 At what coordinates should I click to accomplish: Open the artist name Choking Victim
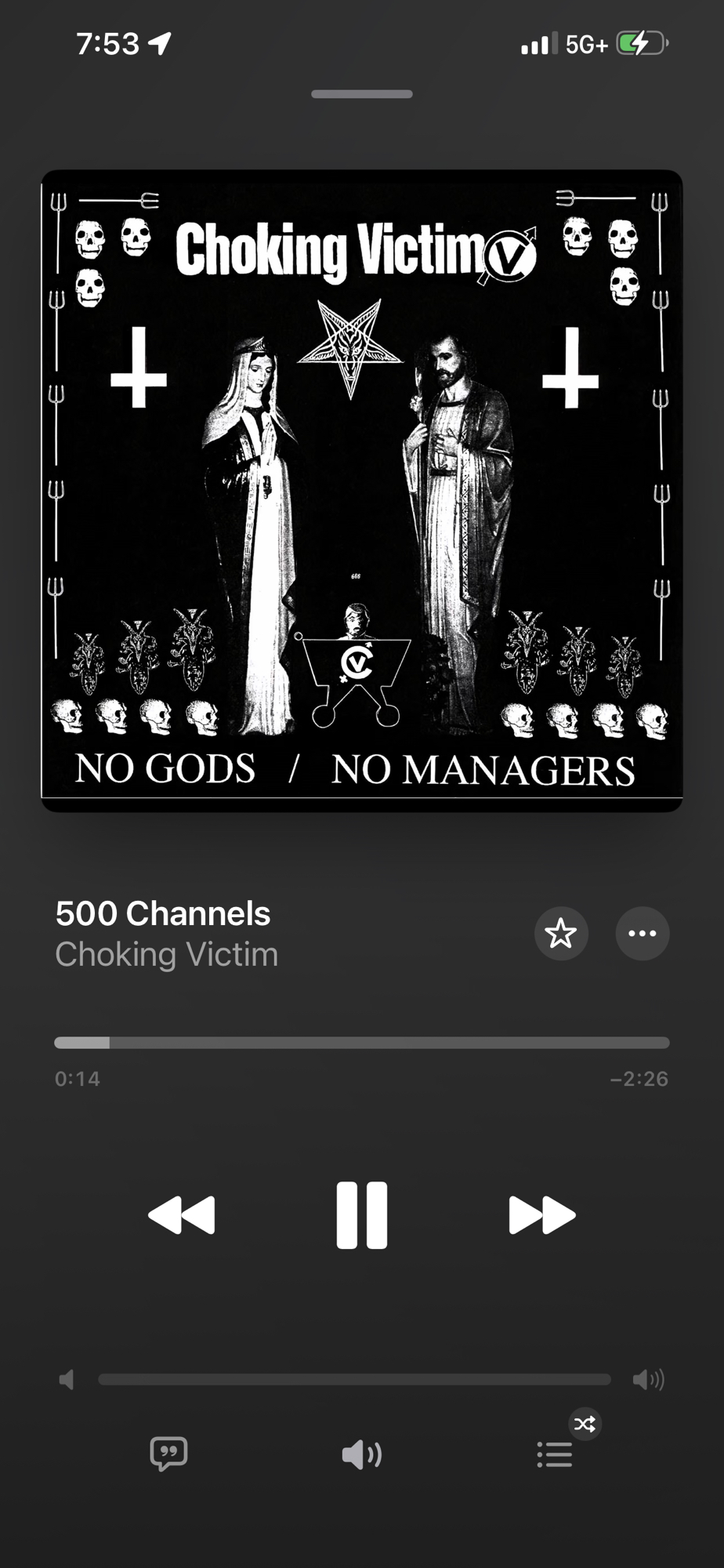coord(166,955)
